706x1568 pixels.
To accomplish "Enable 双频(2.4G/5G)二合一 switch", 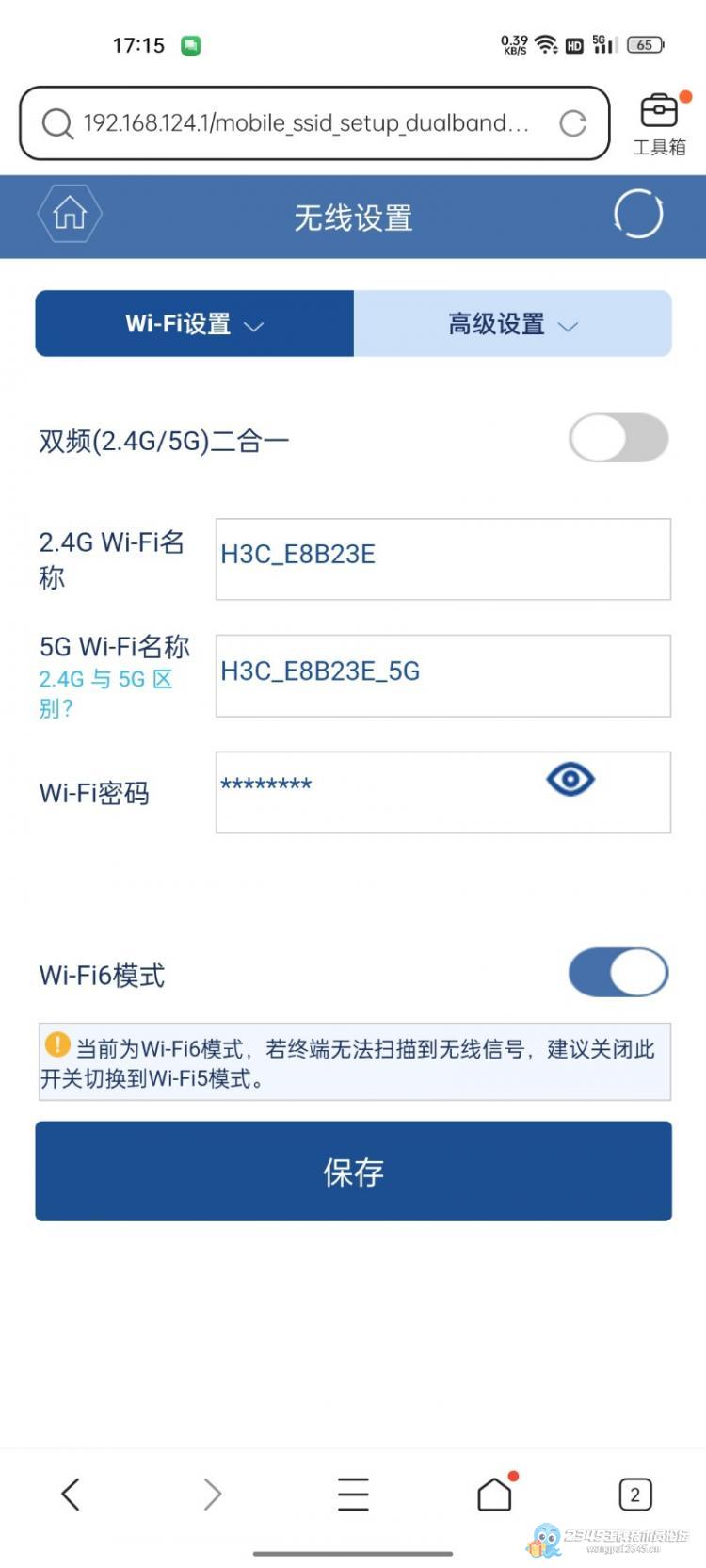I will 618,438.
